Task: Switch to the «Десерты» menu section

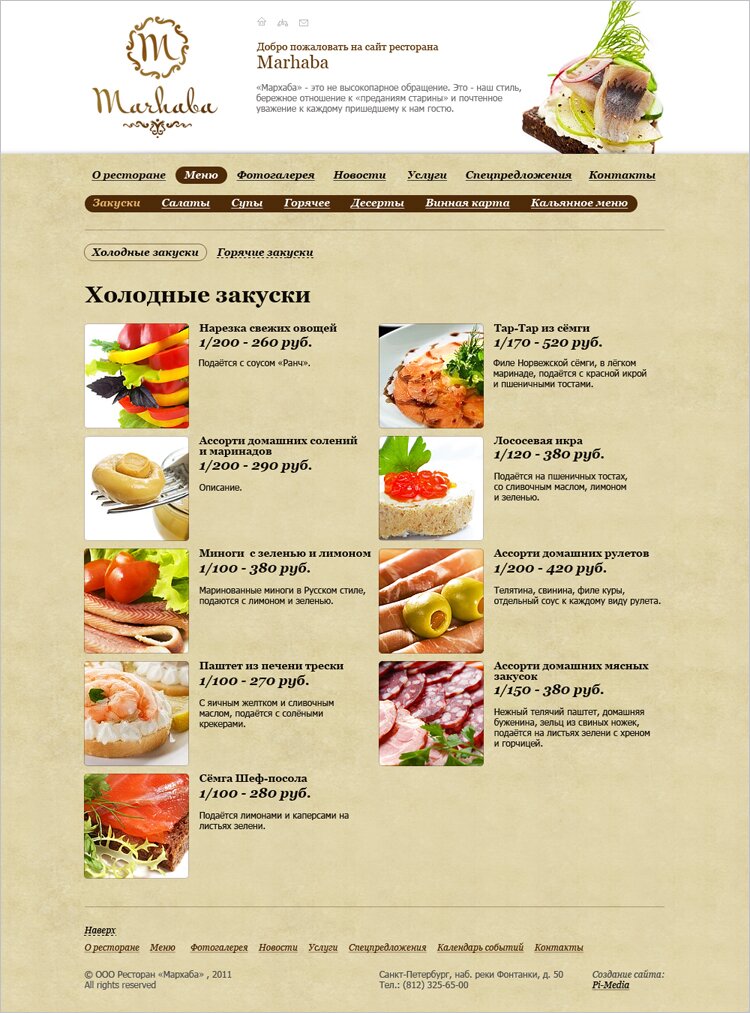Action: [x=377, y=204]
